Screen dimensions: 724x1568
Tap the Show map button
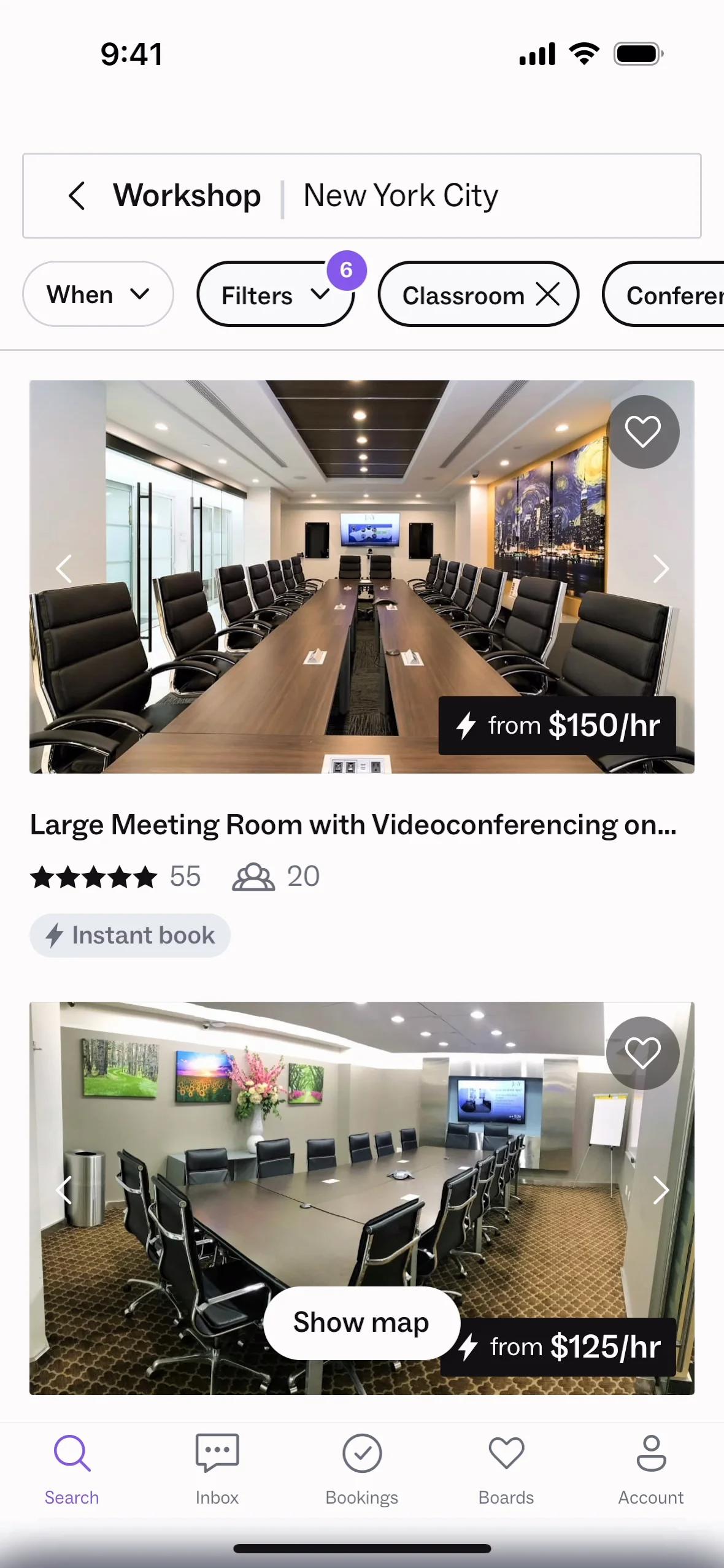click(361, 1323)
